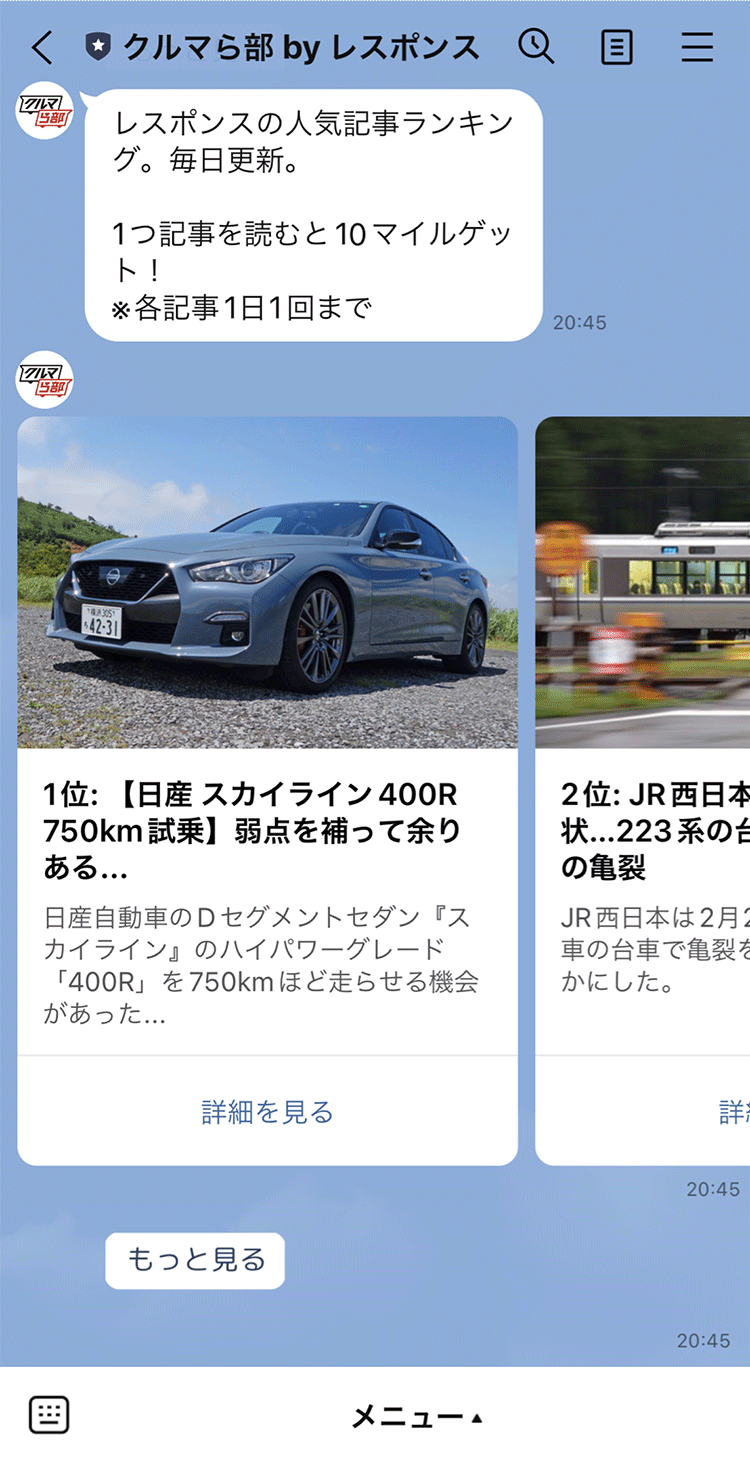Open the 2位 JR西日本 article card
This screenshot has width=750, height=1460.
click(x=645, y=700)
